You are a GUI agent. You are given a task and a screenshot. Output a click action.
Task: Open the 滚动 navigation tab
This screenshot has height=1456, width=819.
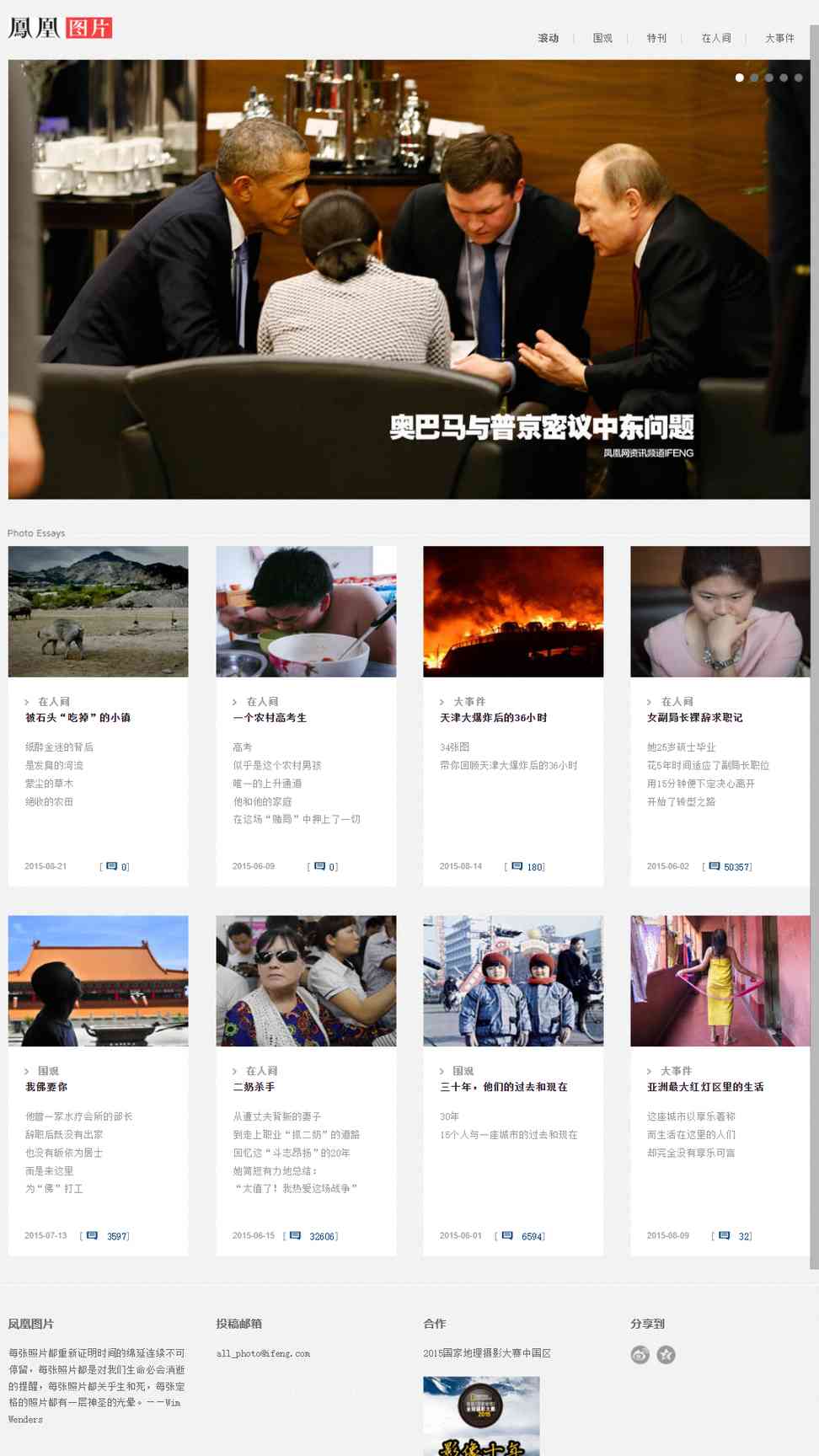click(548, 38)
